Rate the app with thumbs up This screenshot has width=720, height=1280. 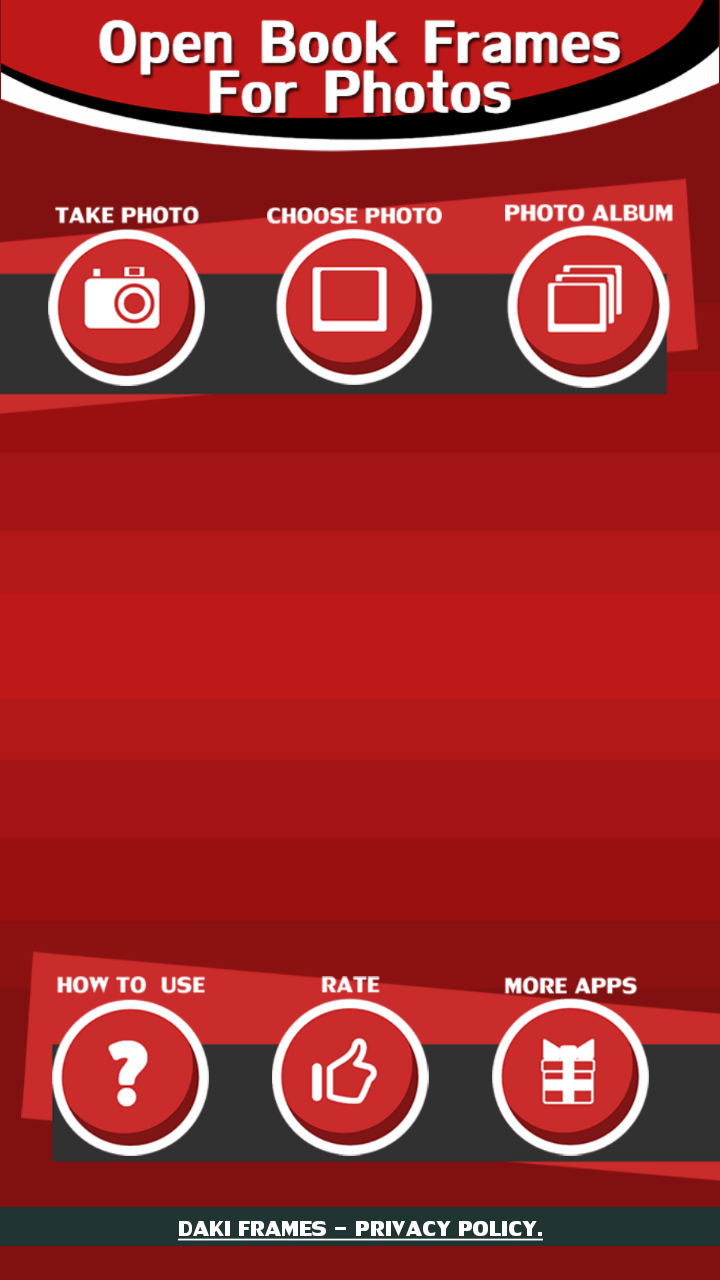point(350,1076)
